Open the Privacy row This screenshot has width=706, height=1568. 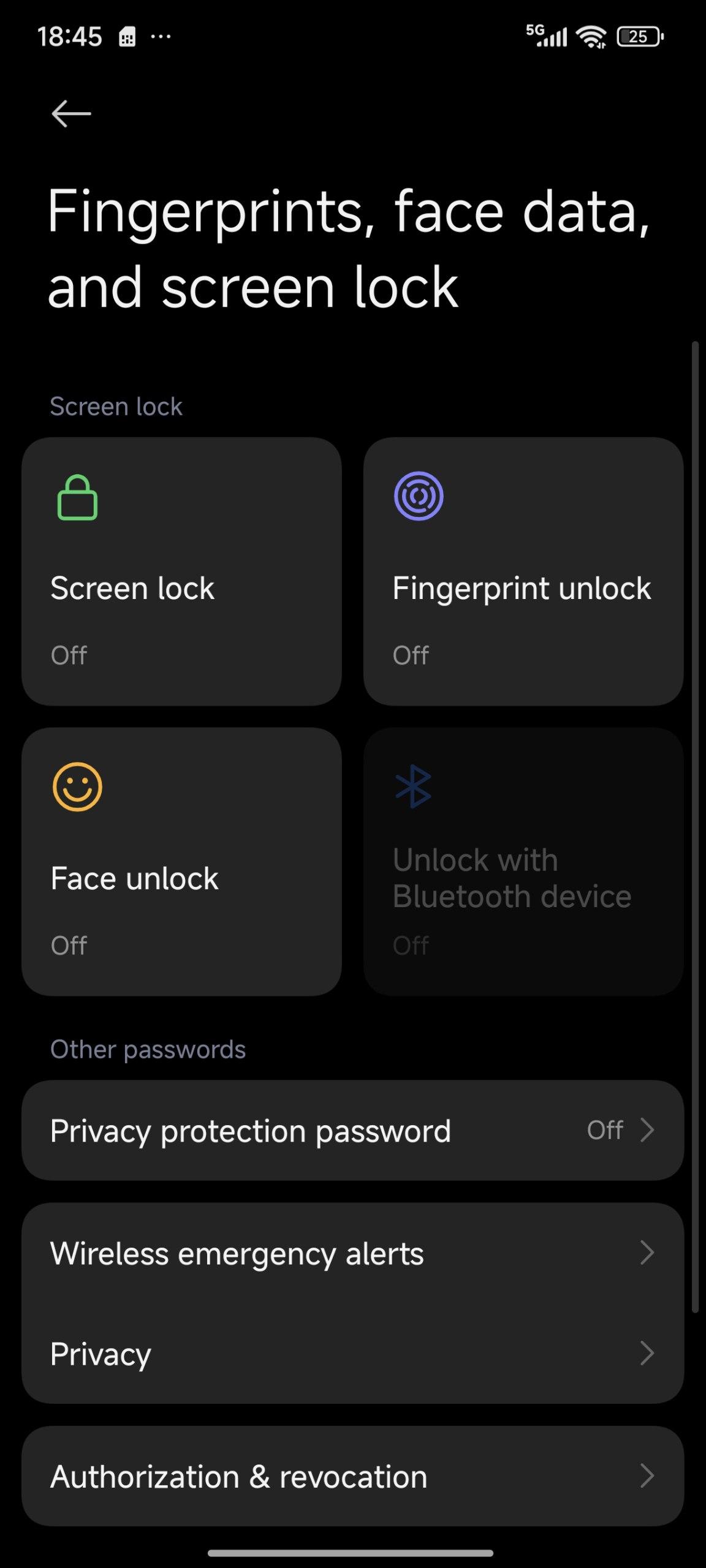[352, 1354]
